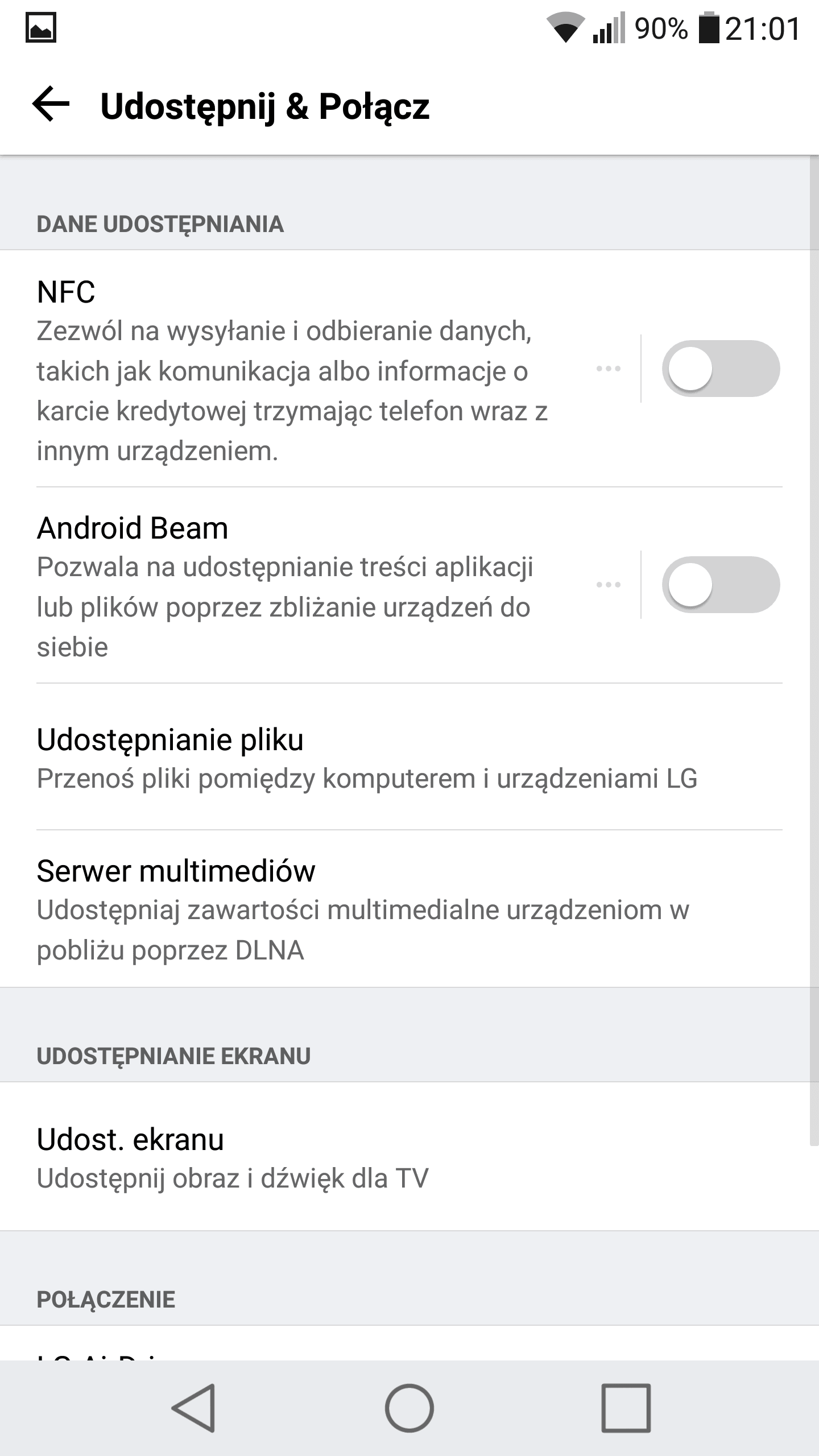Screen dimensions: 819x1456
Task: Open Android Beam details
Action: [x=608, y=585]
